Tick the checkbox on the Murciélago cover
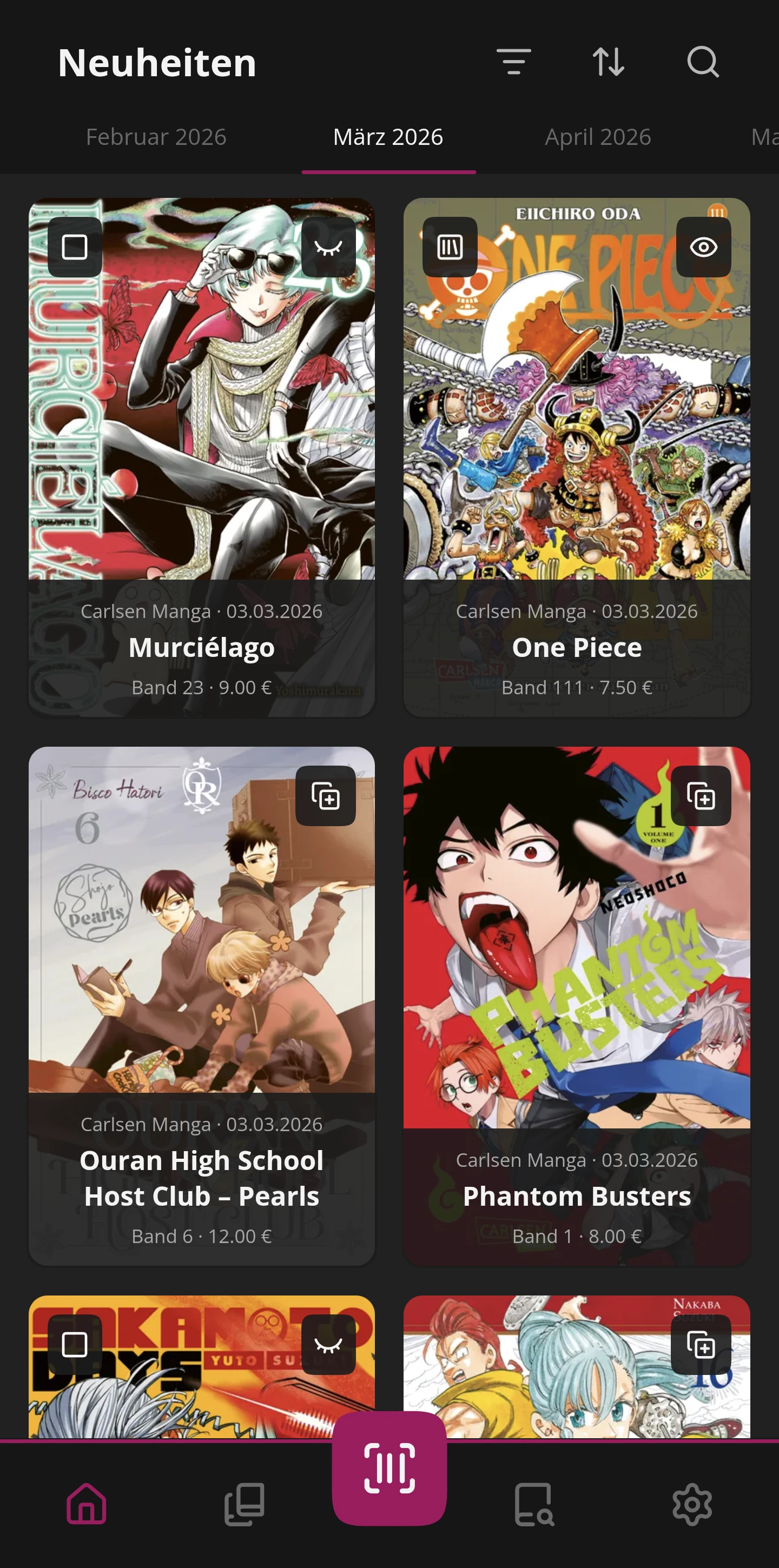 point(75,247)
